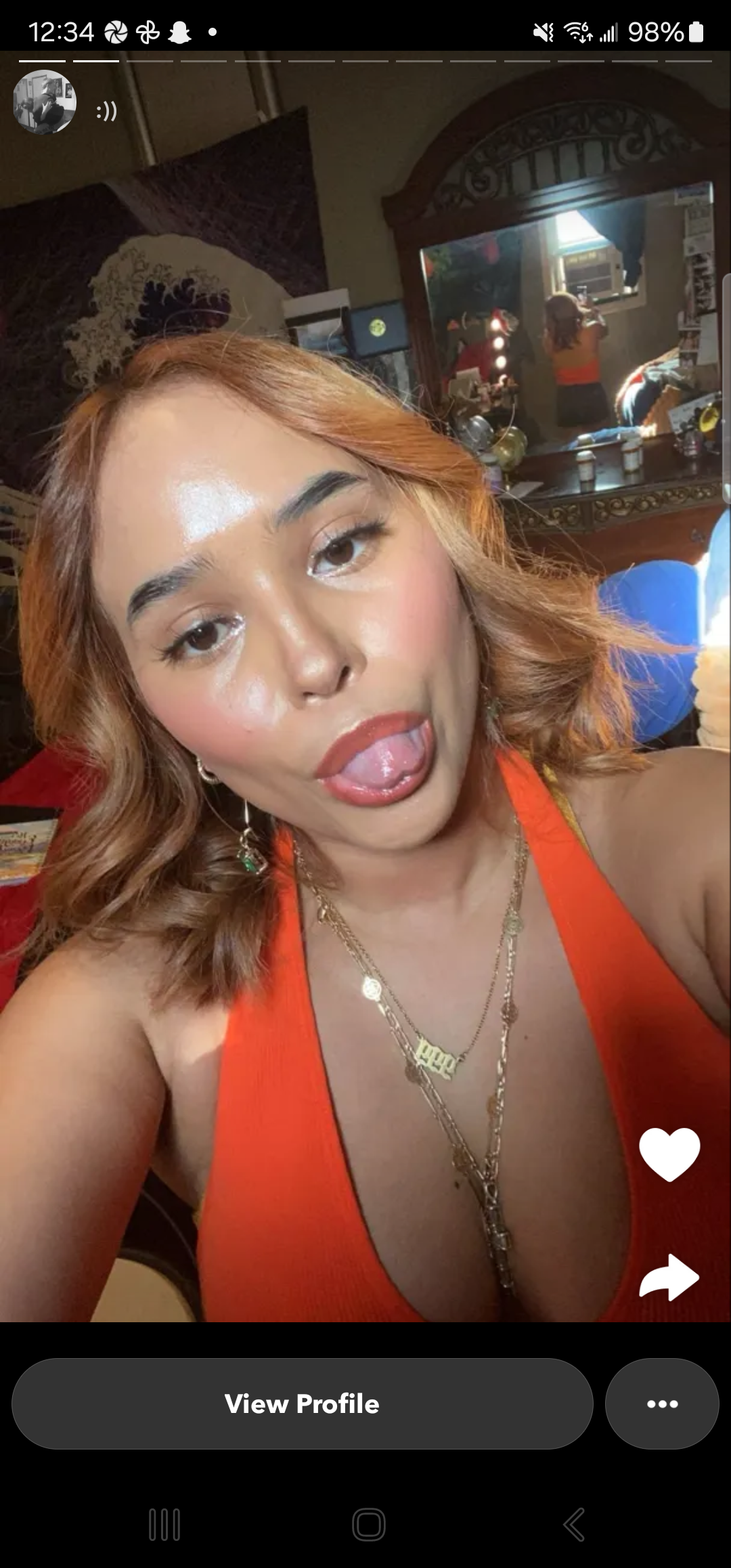Like this story with the heart
The image size is (731, 1568).
(x=669, y=1154)
